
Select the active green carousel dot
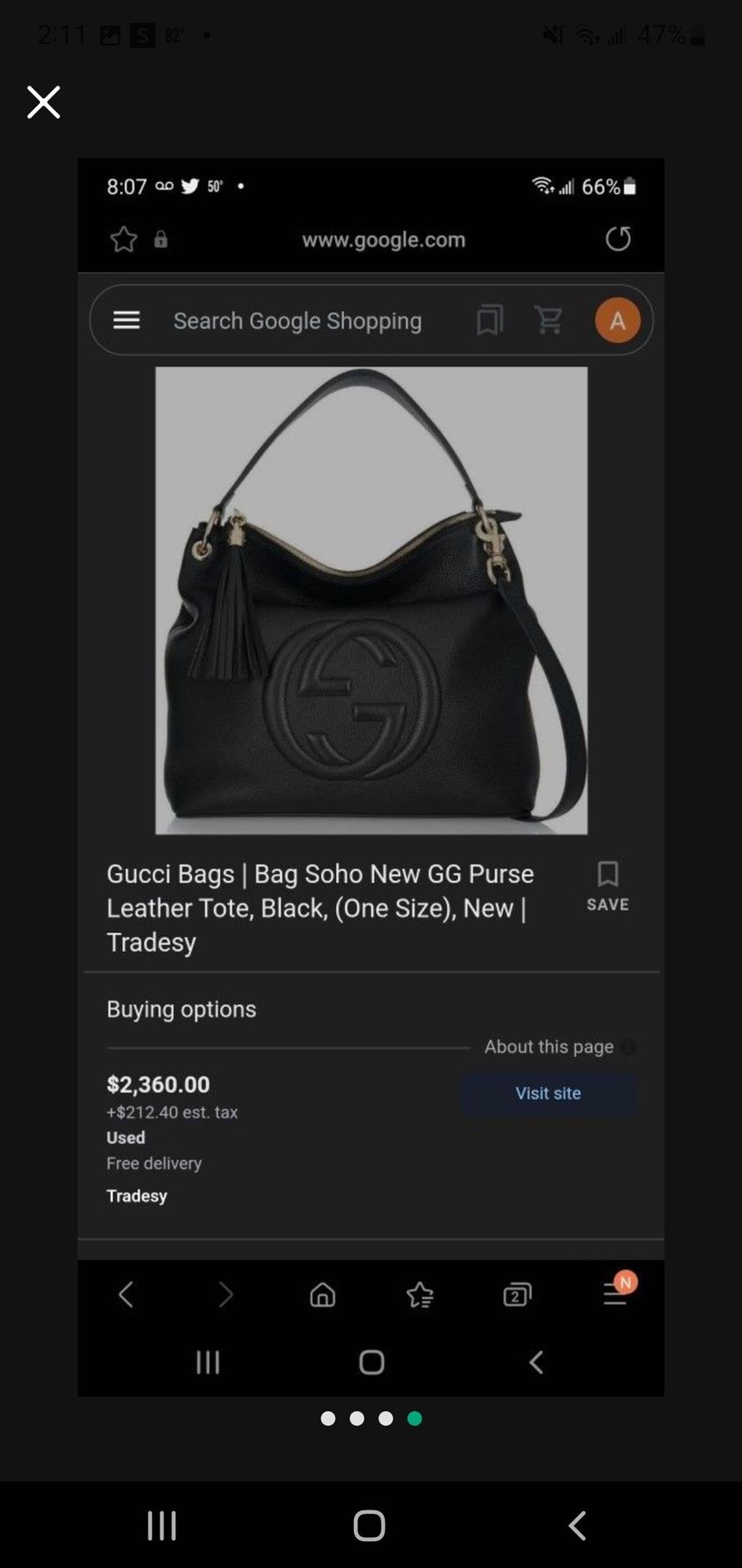tap(414, 1419)
